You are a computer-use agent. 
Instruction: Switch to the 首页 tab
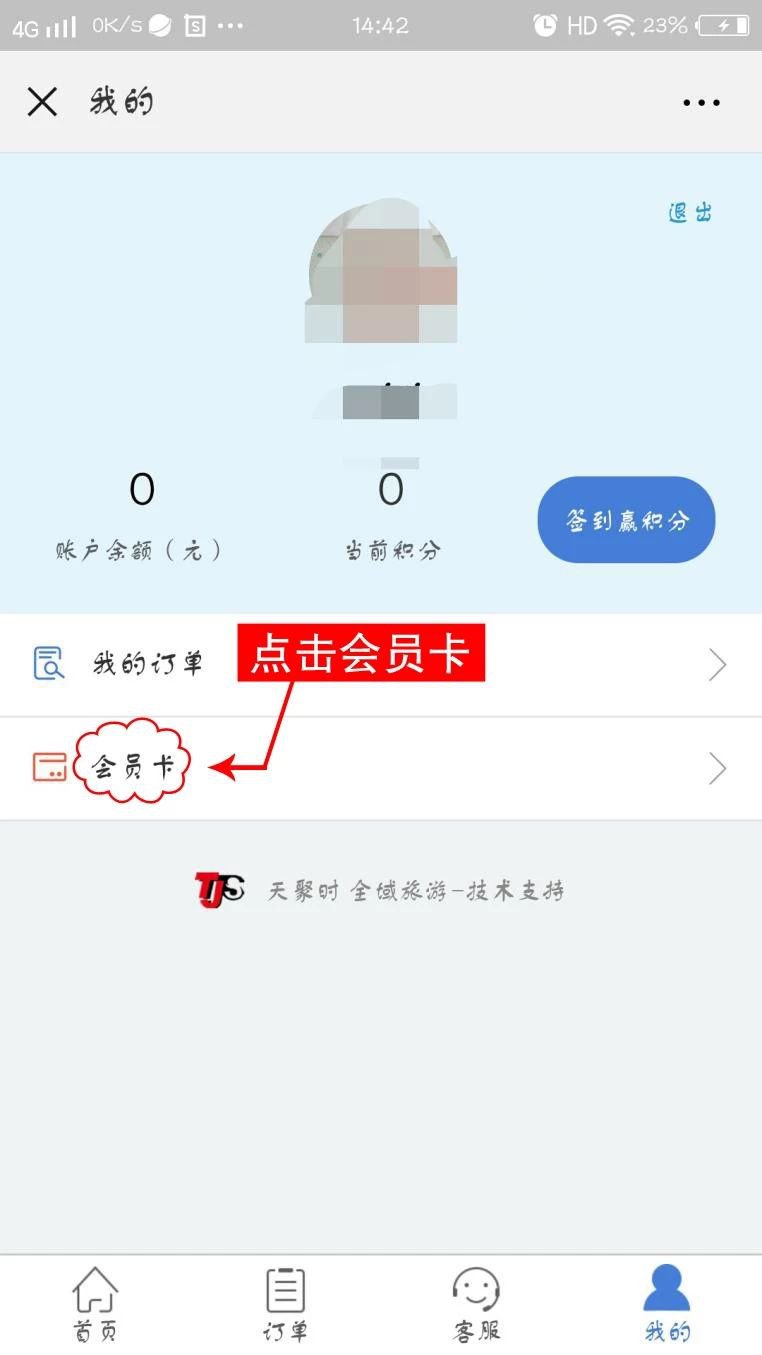[x=95, y=1304]
